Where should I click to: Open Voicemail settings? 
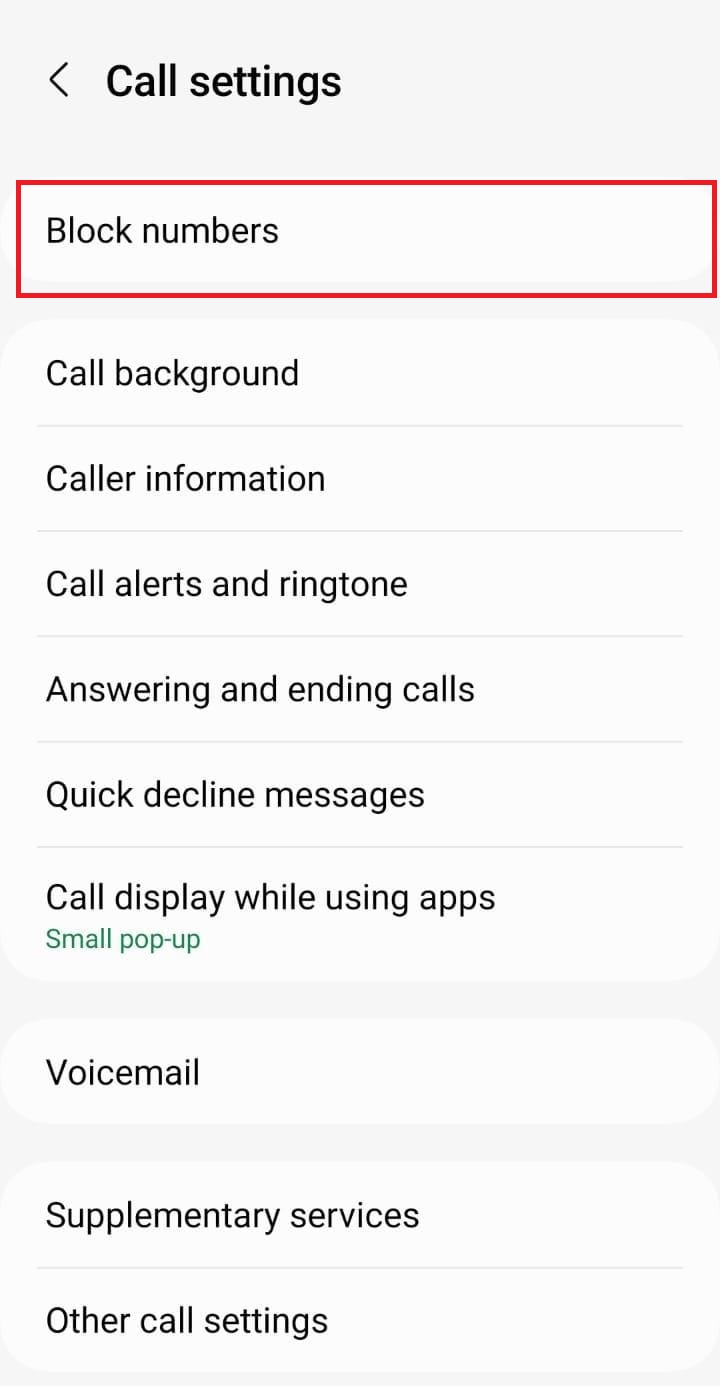click(x=360, y=1072)
